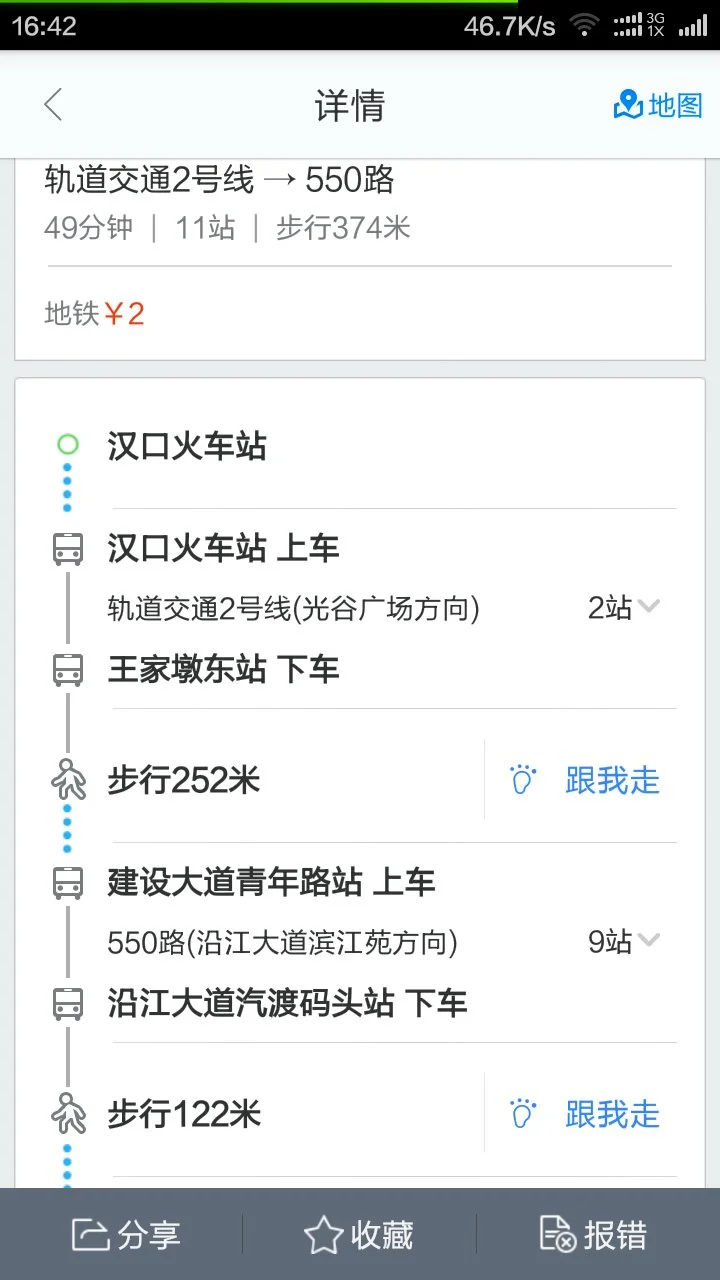
Task: Select the 轨道交通2号线 → 550路 route header
Action: point(220,181)
